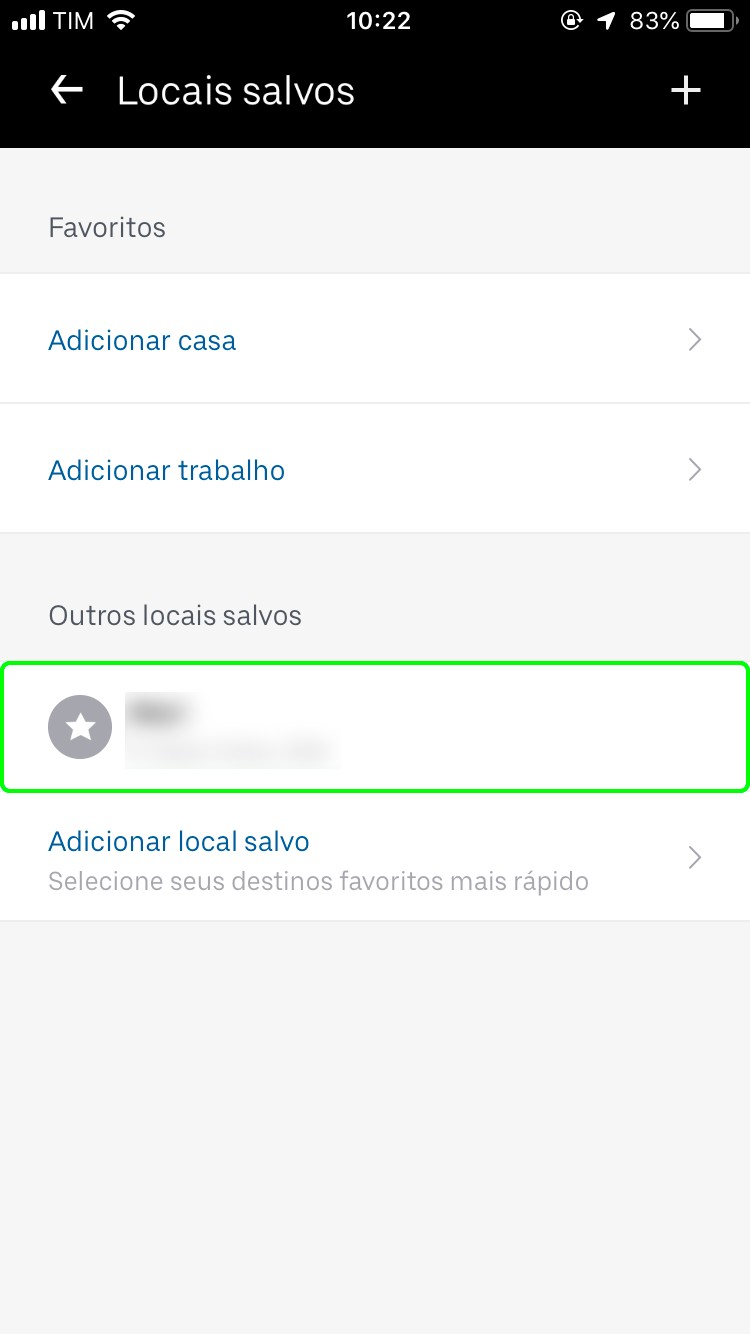The image size is (750, 1334).
Task: Open the starred saved place
Action: [374, 727]
